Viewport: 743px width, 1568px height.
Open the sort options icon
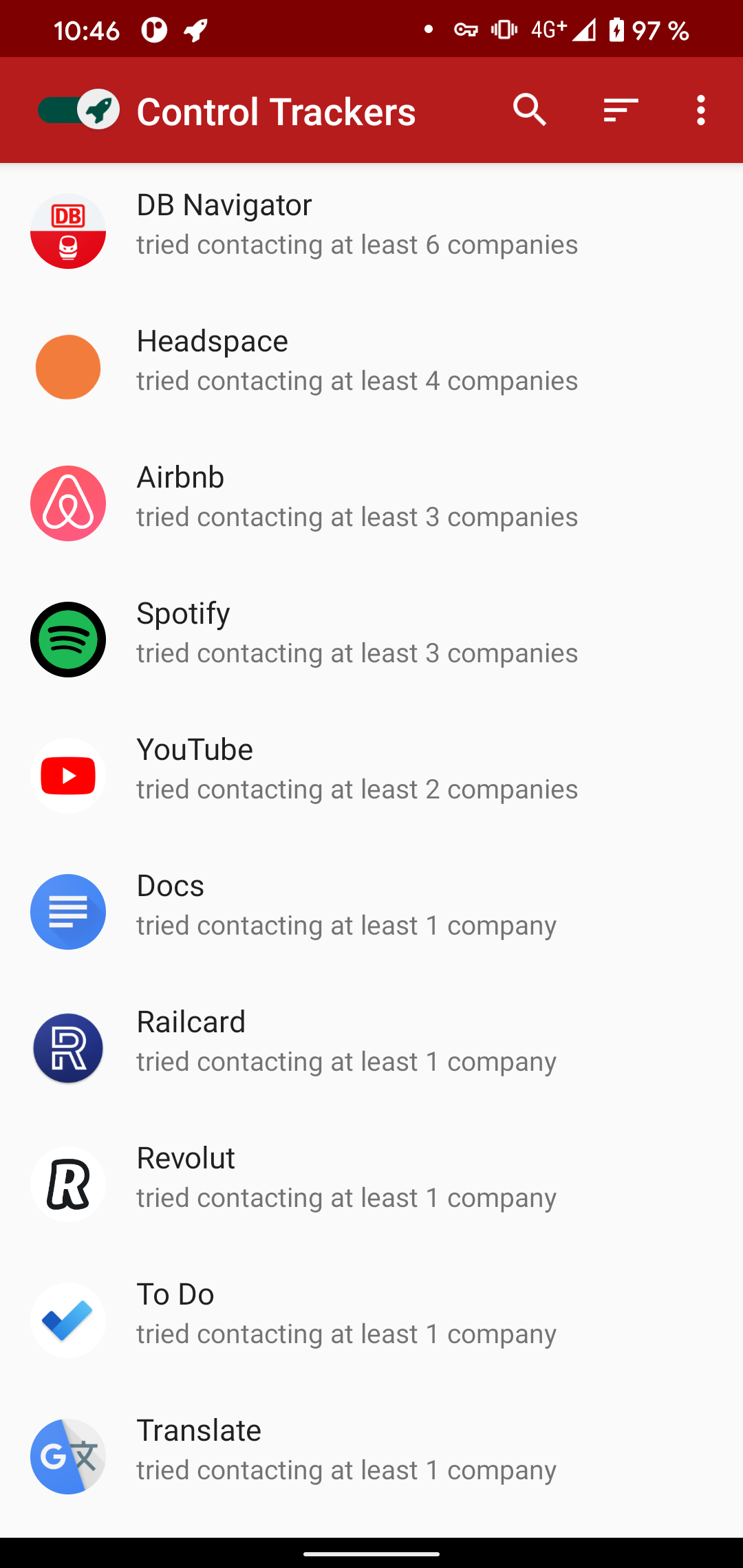621,110
